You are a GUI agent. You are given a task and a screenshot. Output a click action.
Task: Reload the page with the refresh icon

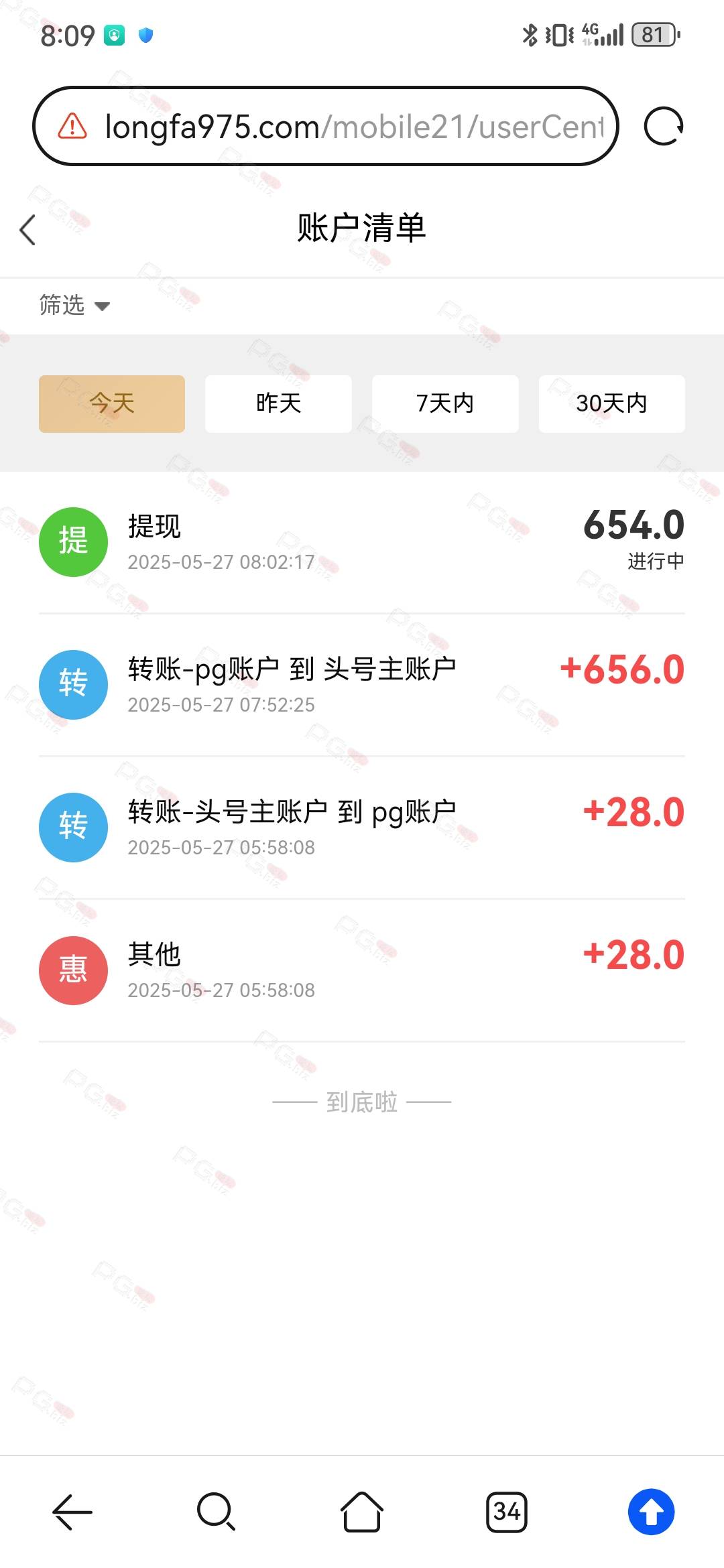tap(663, 126)
